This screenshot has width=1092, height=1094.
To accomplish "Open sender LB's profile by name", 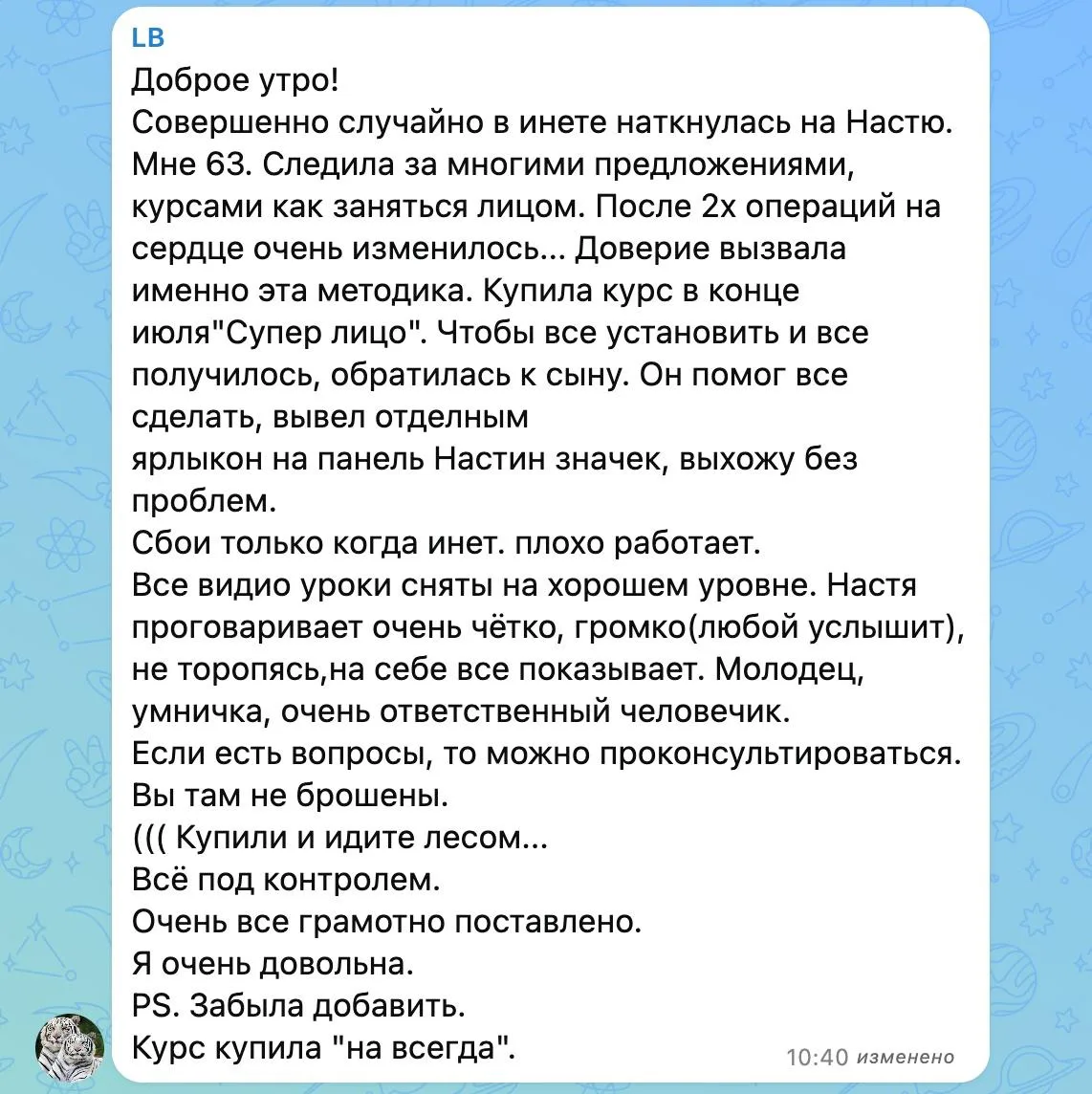I will click(x=148, y=37).
